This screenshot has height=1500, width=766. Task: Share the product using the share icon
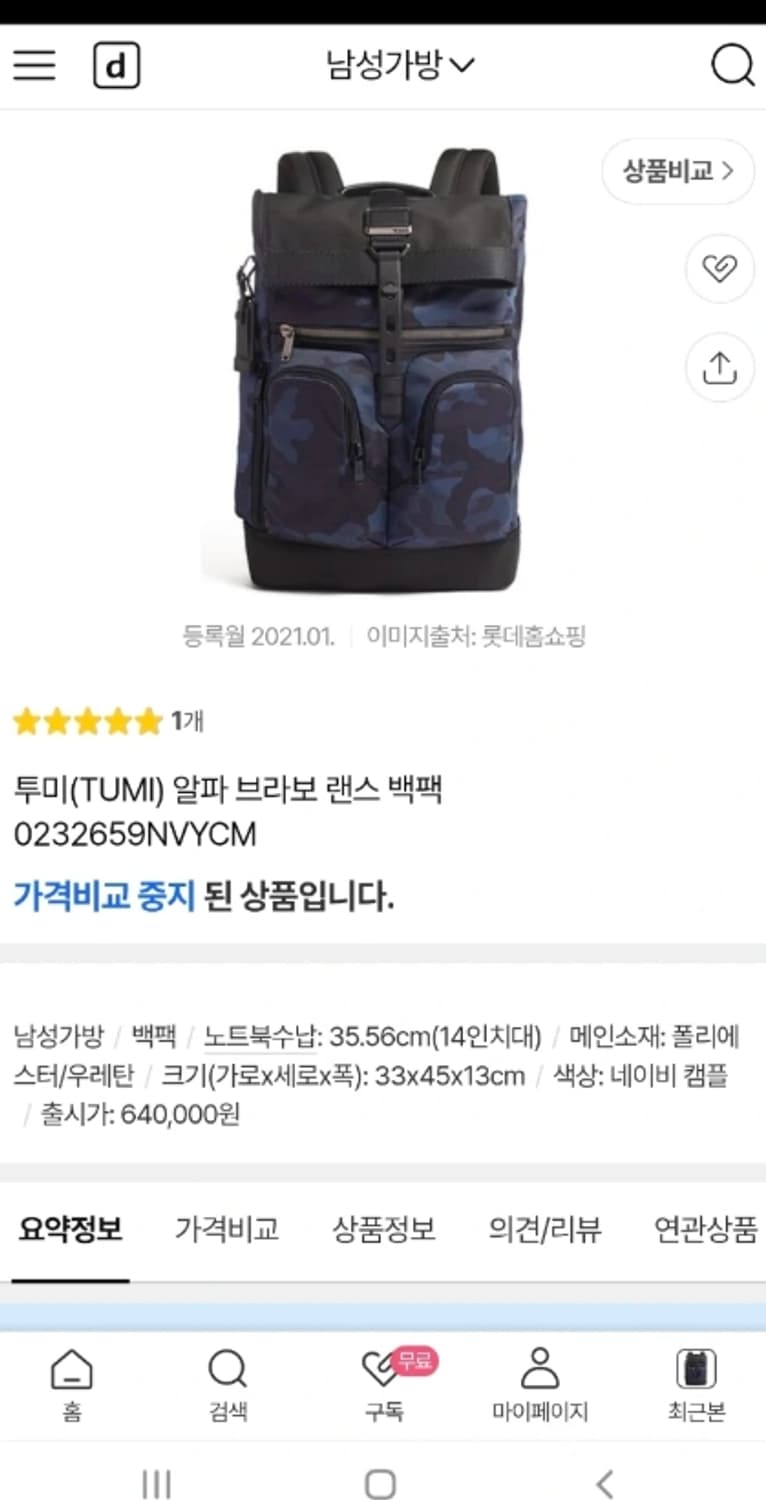(718, 368)
